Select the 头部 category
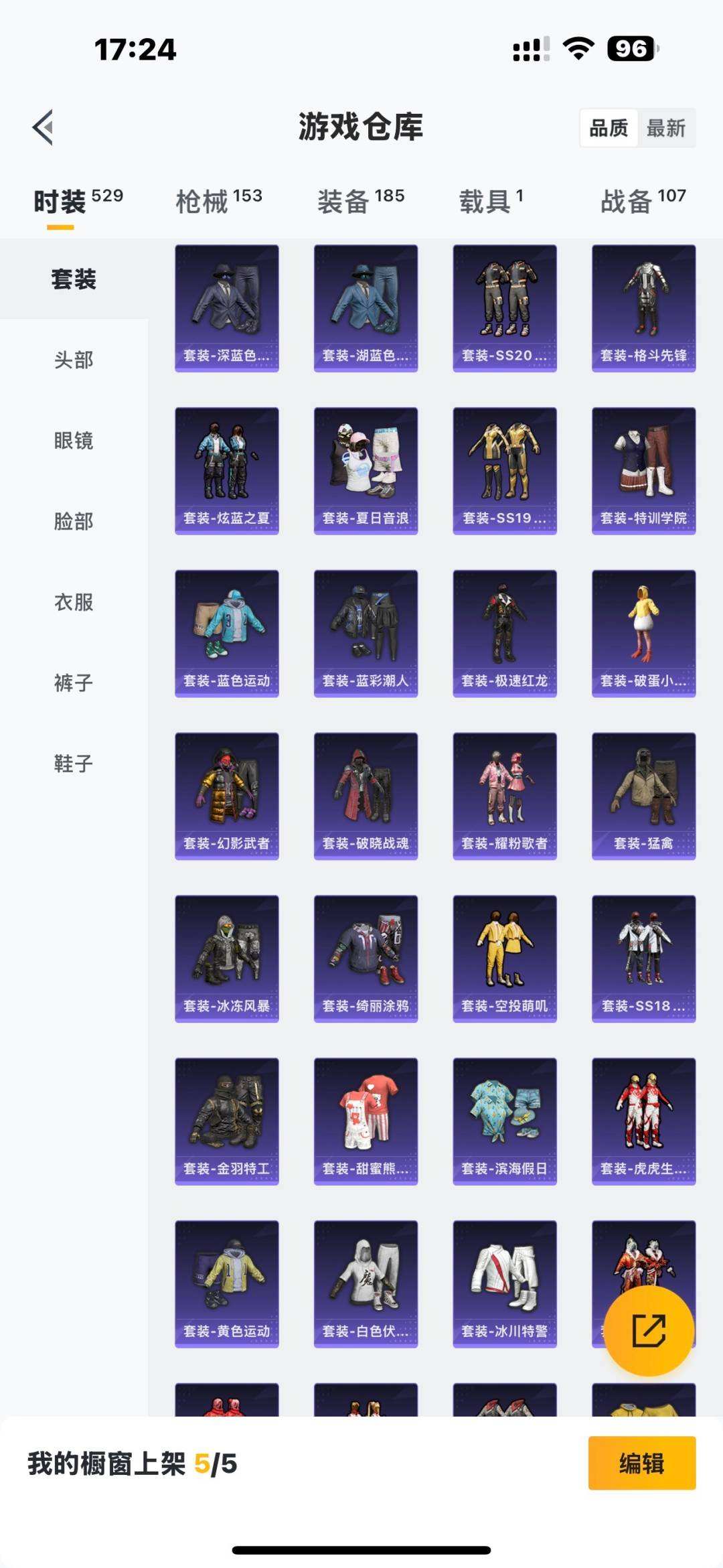 [x=74, y=360]
